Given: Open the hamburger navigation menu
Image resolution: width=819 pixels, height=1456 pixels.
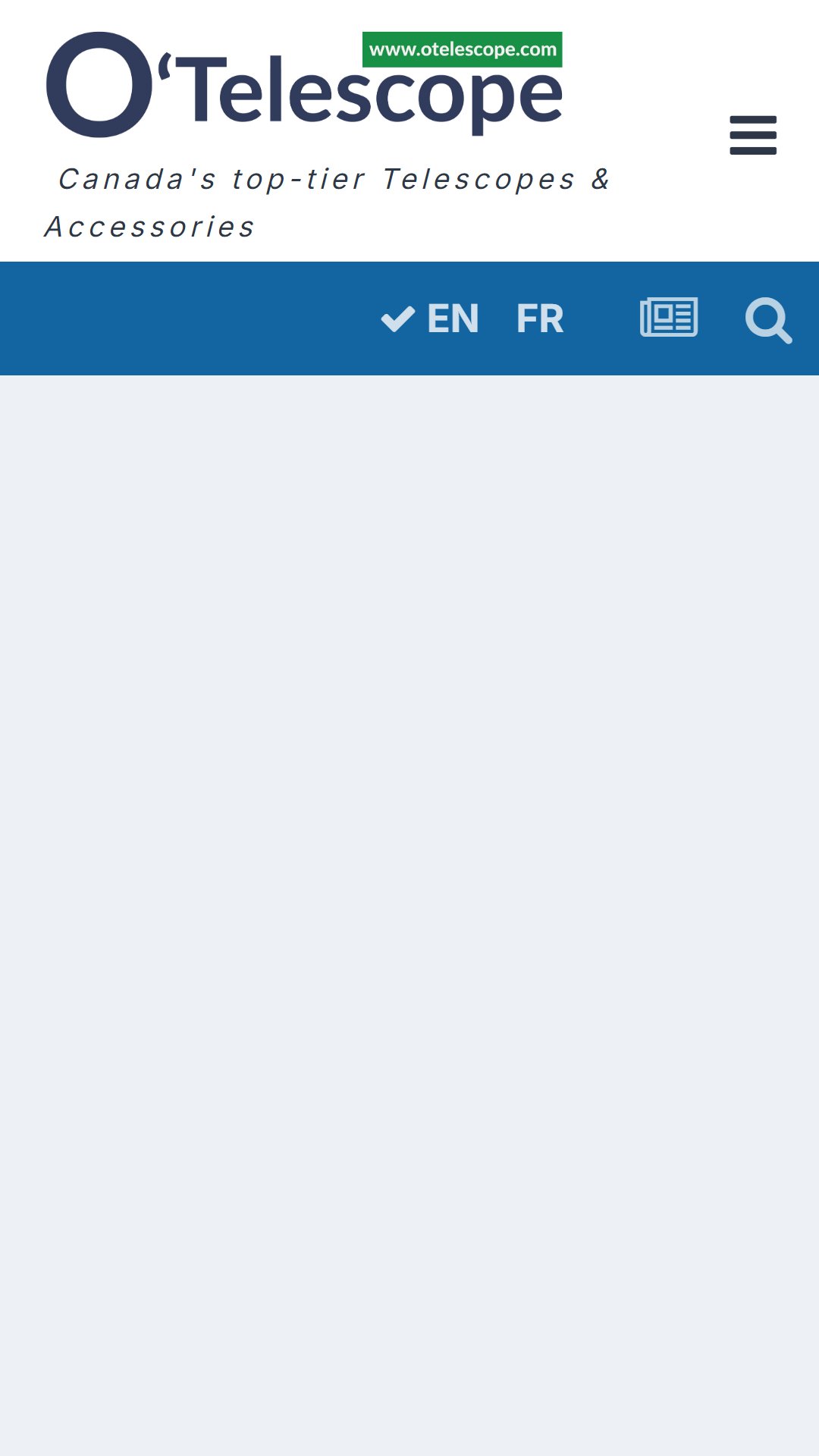Looking at the screenshot, I should point(753,135).
